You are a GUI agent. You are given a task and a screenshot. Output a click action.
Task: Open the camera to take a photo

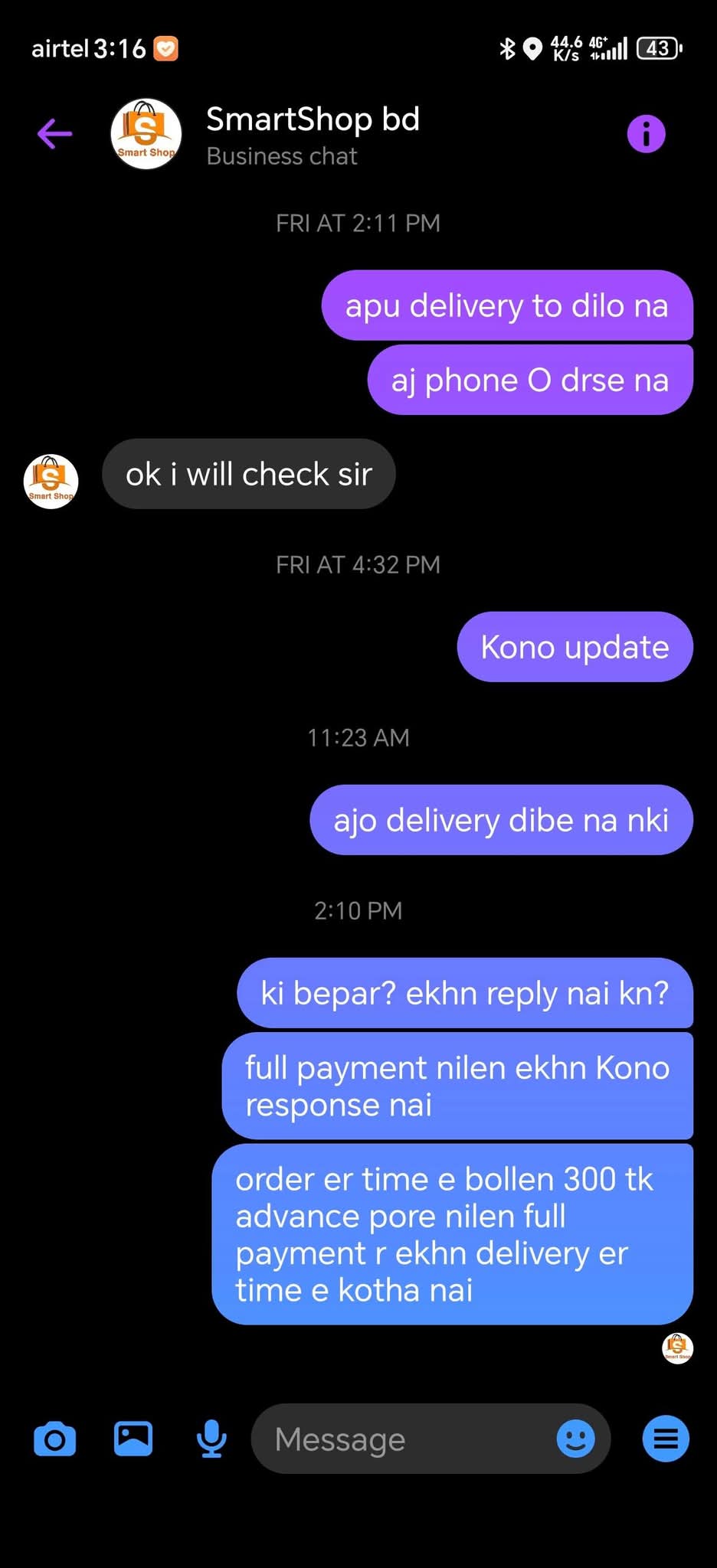[x=55, y=1439]
